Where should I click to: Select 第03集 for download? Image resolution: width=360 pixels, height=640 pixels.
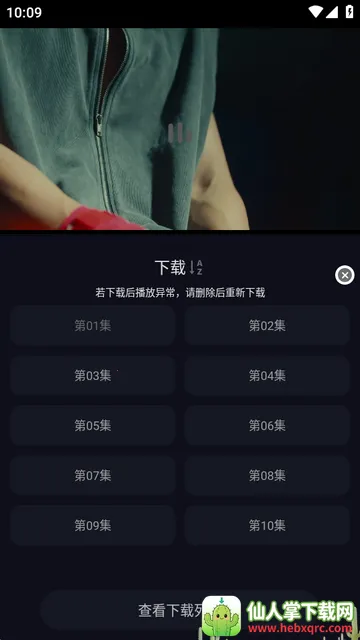pos(93,376)
